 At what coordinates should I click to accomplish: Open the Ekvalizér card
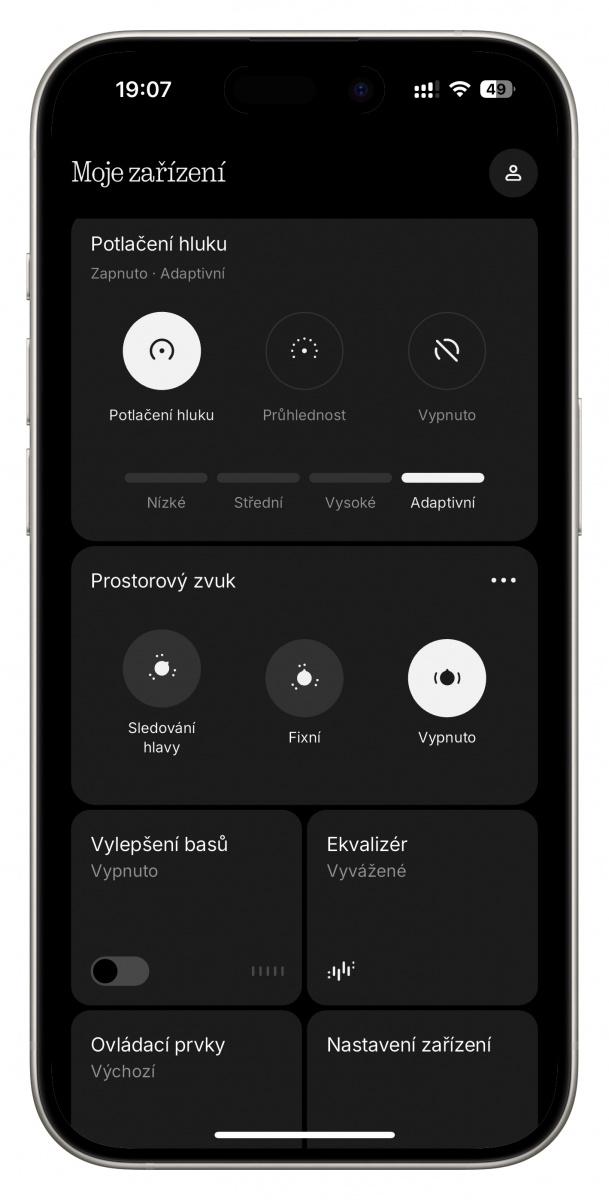tap(422, 907)
